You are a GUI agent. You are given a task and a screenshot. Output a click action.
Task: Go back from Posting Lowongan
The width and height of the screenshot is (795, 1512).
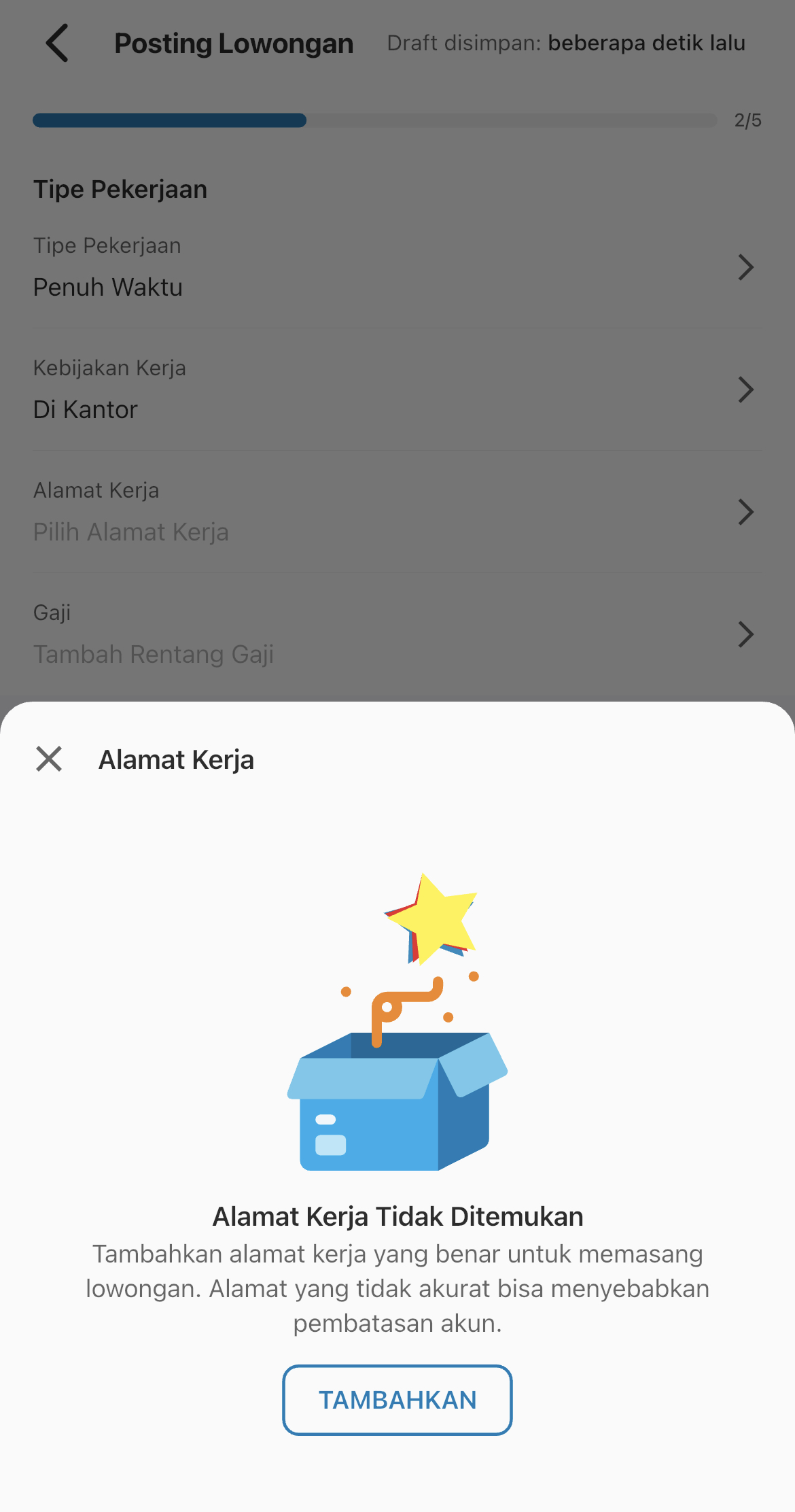tap(57, 43)
